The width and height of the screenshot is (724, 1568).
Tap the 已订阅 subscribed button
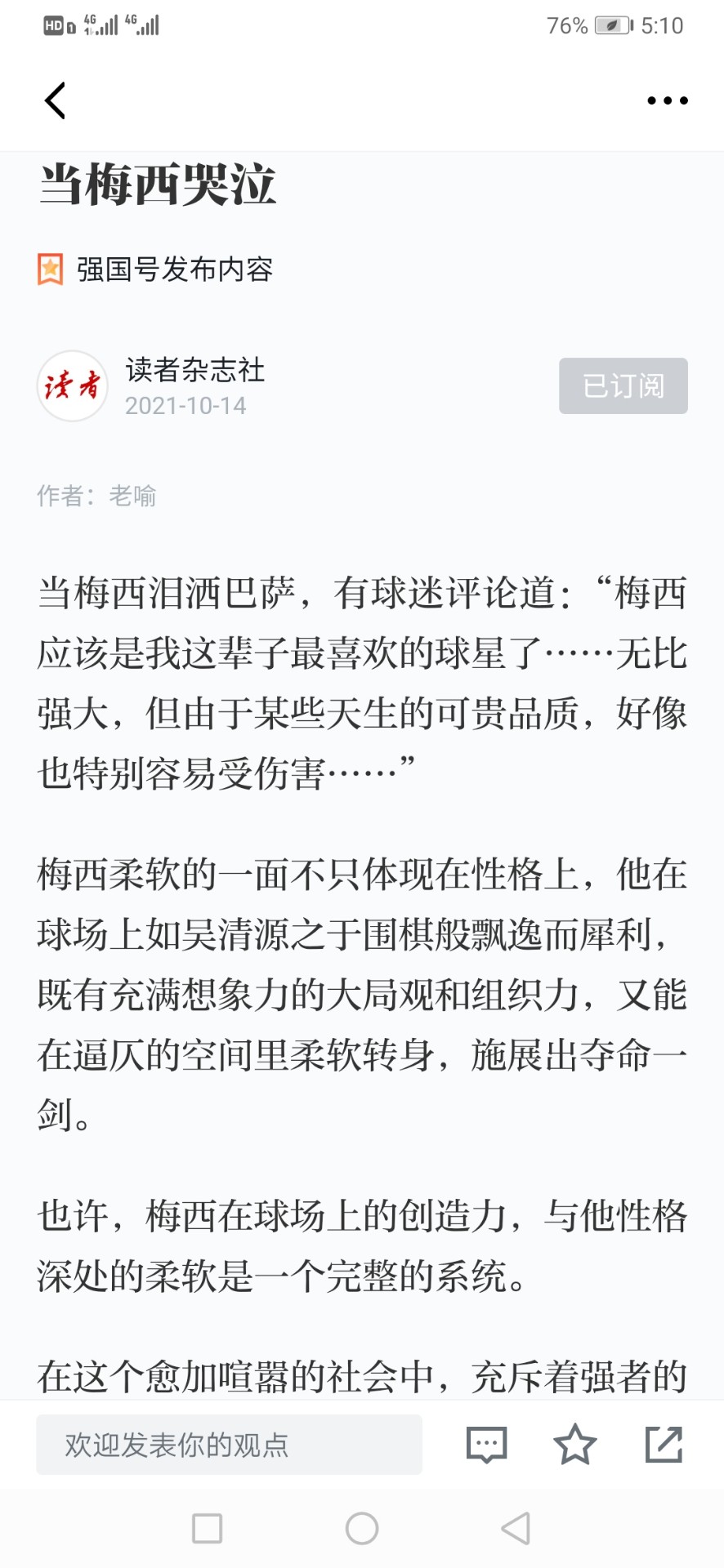[623, 385]
